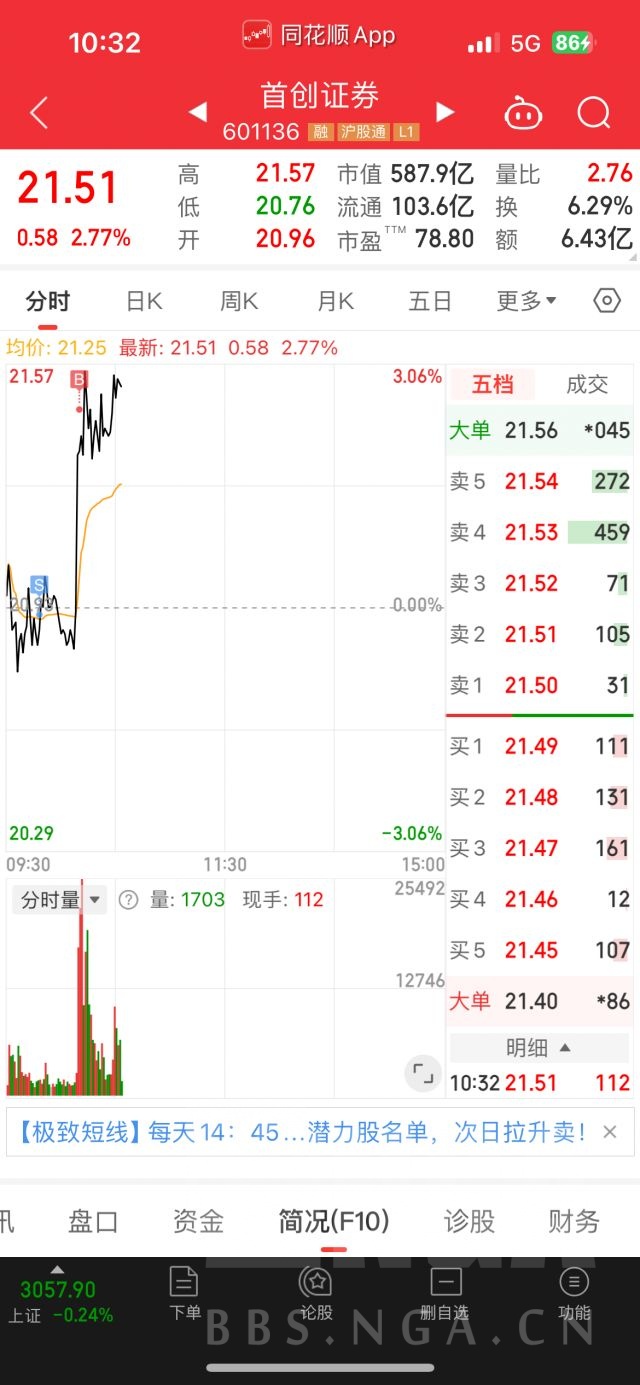Switch order book to 成交 tab
640x1385 pixels.
[587, 384]
